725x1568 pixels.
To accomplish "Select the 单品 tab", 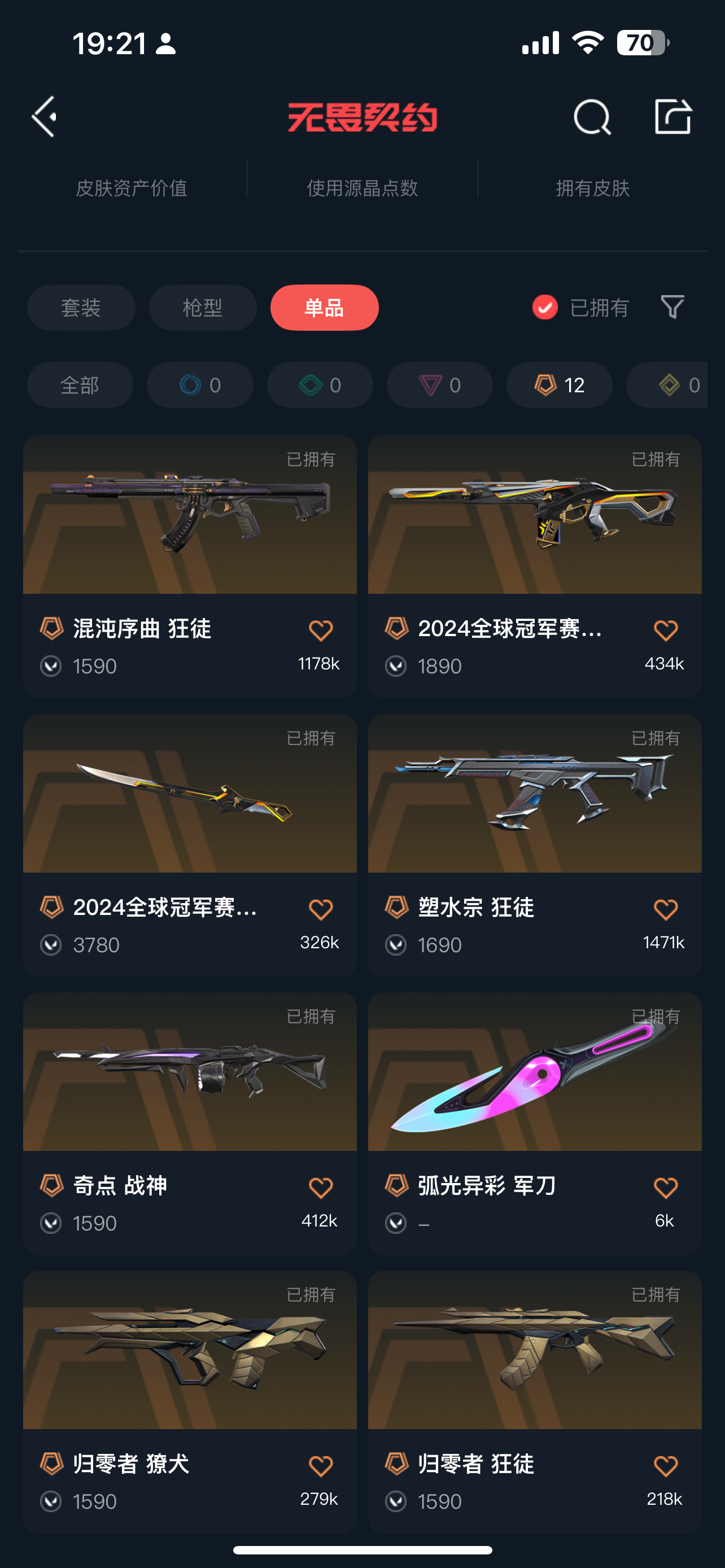I will (324, 308).
